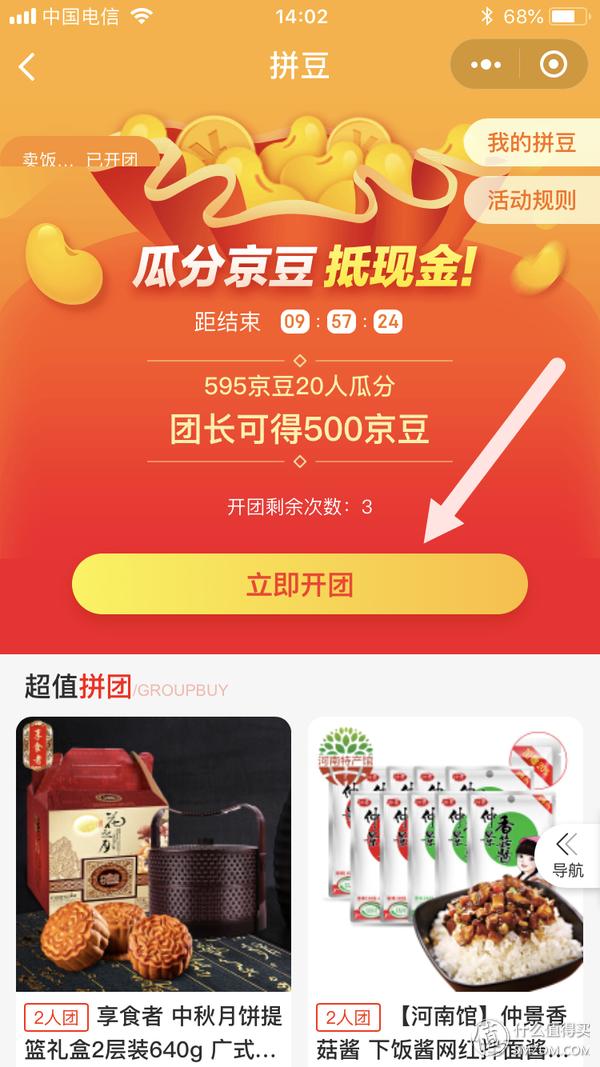Expand the 导航 floating navigation

coord(567,855)
